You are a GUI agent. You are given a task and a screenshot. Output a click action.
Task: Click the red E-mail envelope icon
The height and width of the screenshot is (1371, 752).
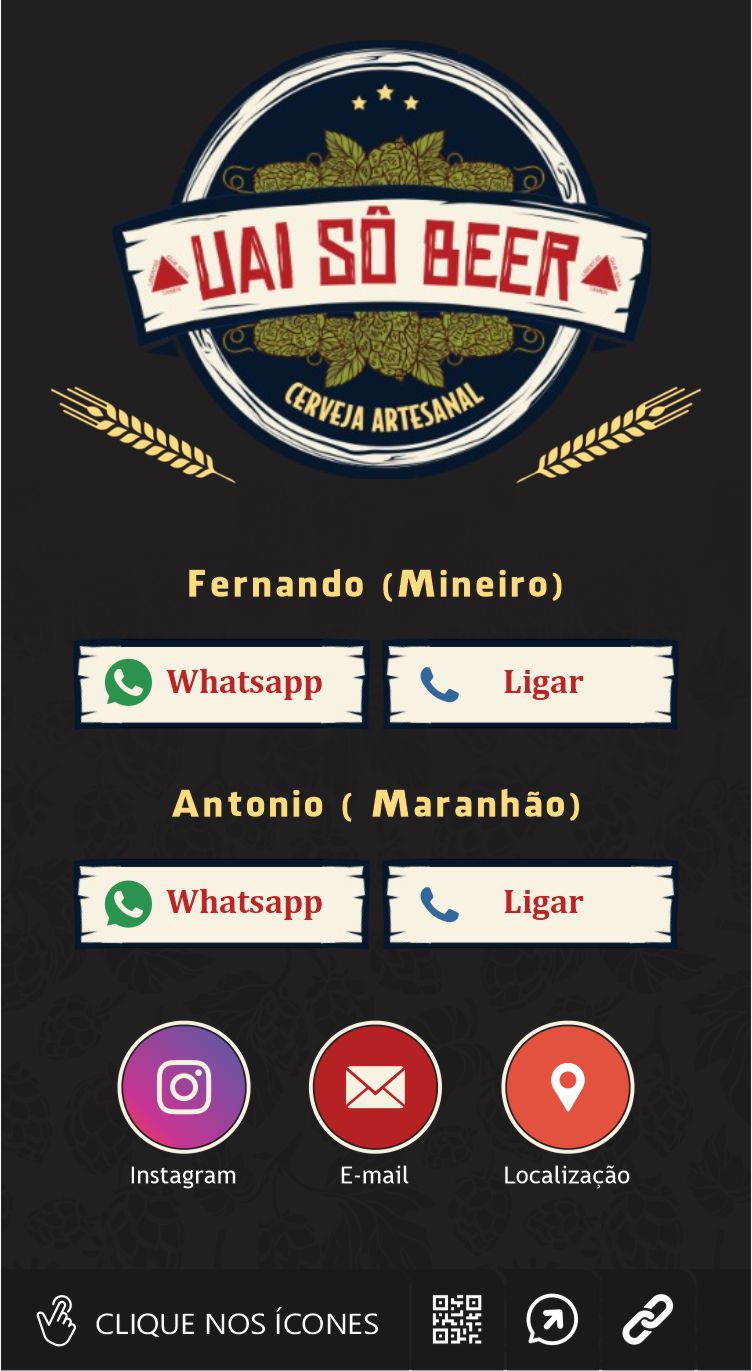point(375,1086)
